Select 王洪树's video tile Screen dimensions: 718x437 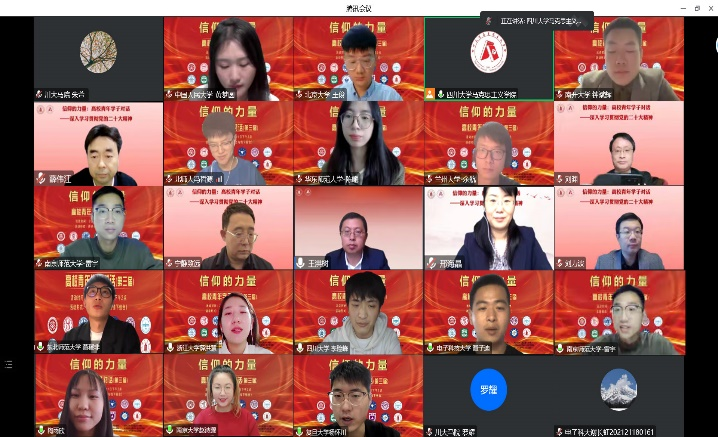click(x=359, y=228)
